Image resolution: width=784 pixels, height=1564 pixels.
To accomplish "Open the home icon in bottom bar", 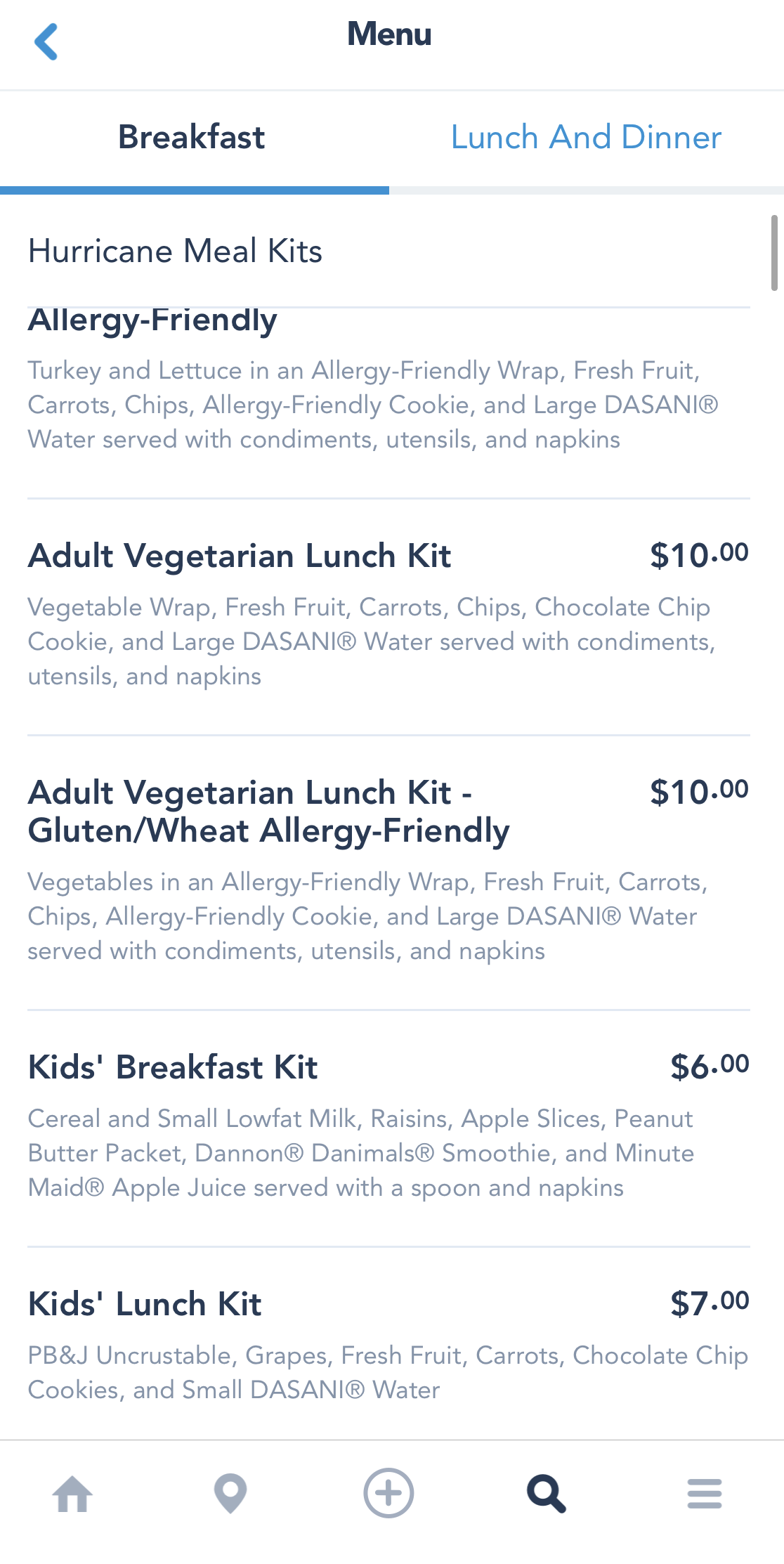I will point(72,1494).
